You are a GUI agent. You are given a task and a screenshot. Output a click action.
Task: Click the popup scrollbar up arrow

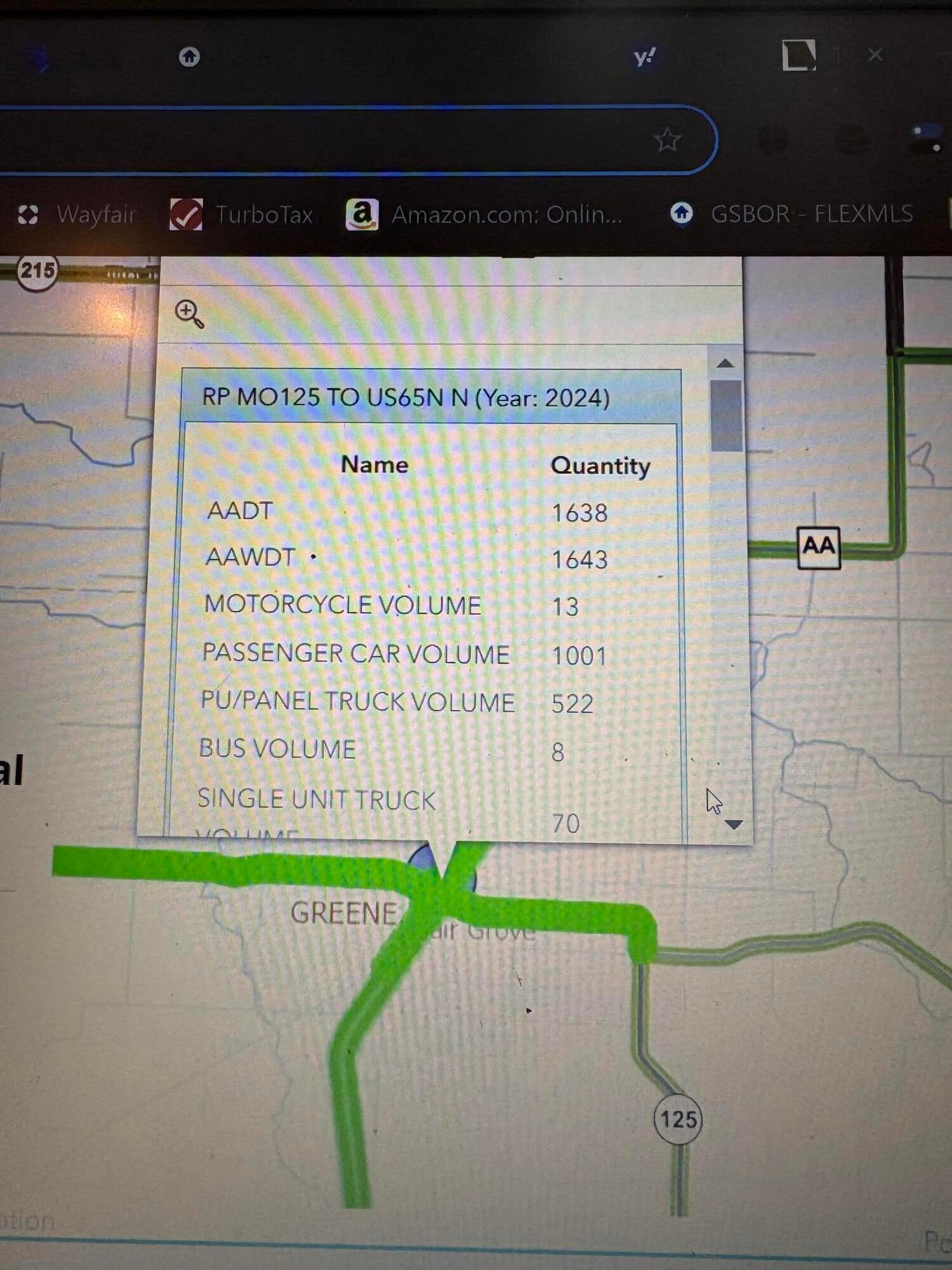(725, 364)
